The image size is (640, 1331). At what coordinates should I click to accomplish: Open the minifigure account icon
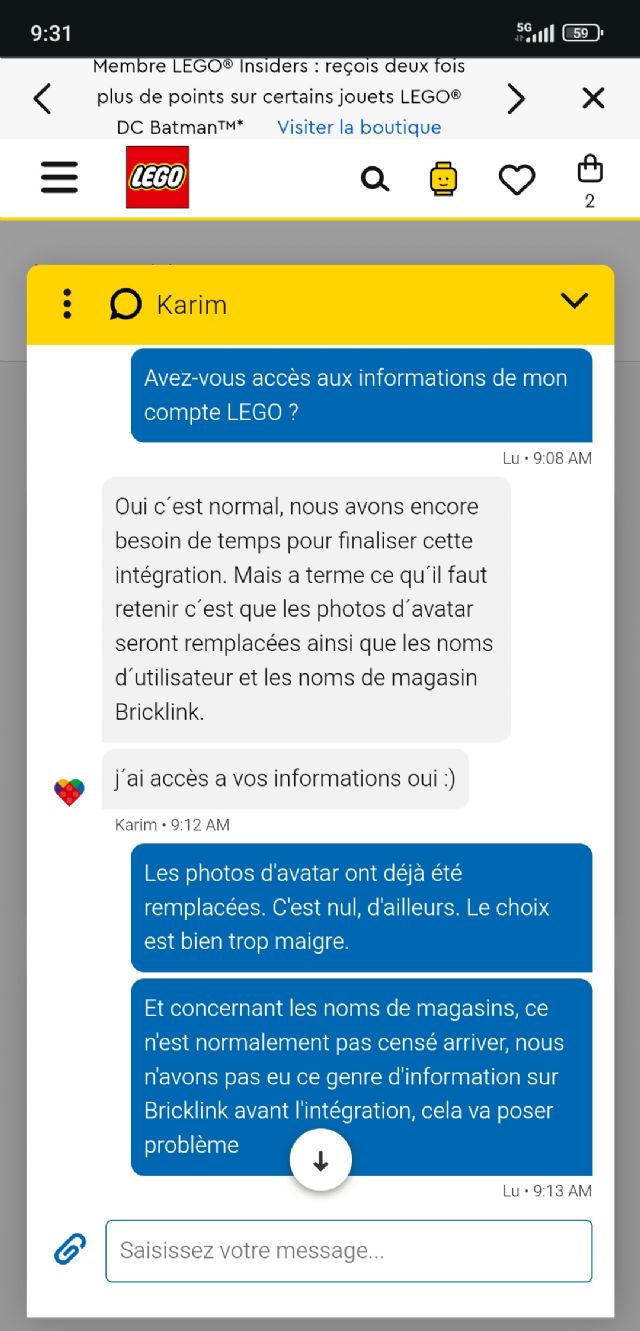pyautogui.click(x=444, y=179)
